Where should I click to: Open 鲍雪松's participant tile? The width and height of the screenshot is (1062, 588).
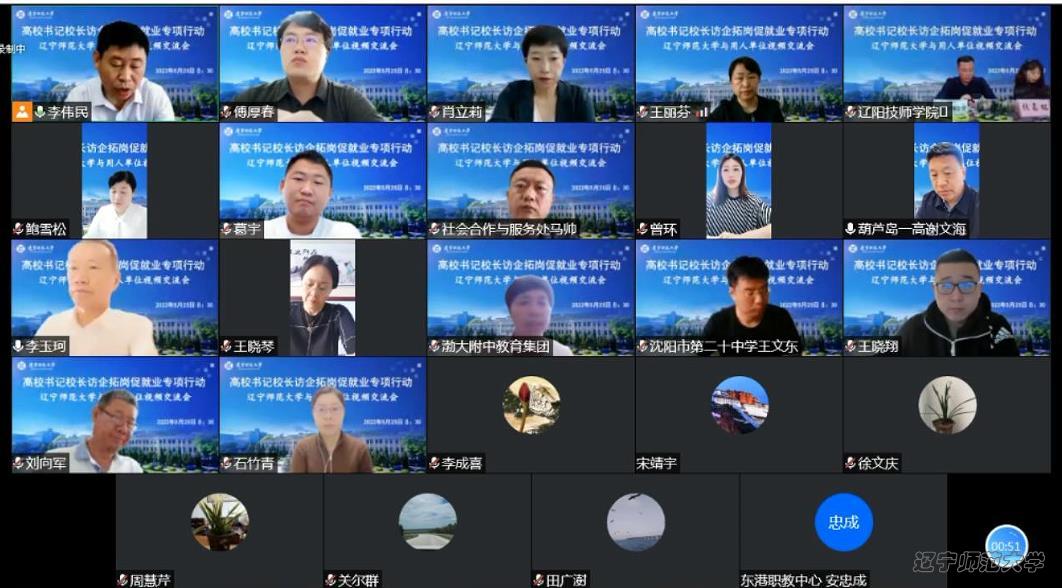114,180
